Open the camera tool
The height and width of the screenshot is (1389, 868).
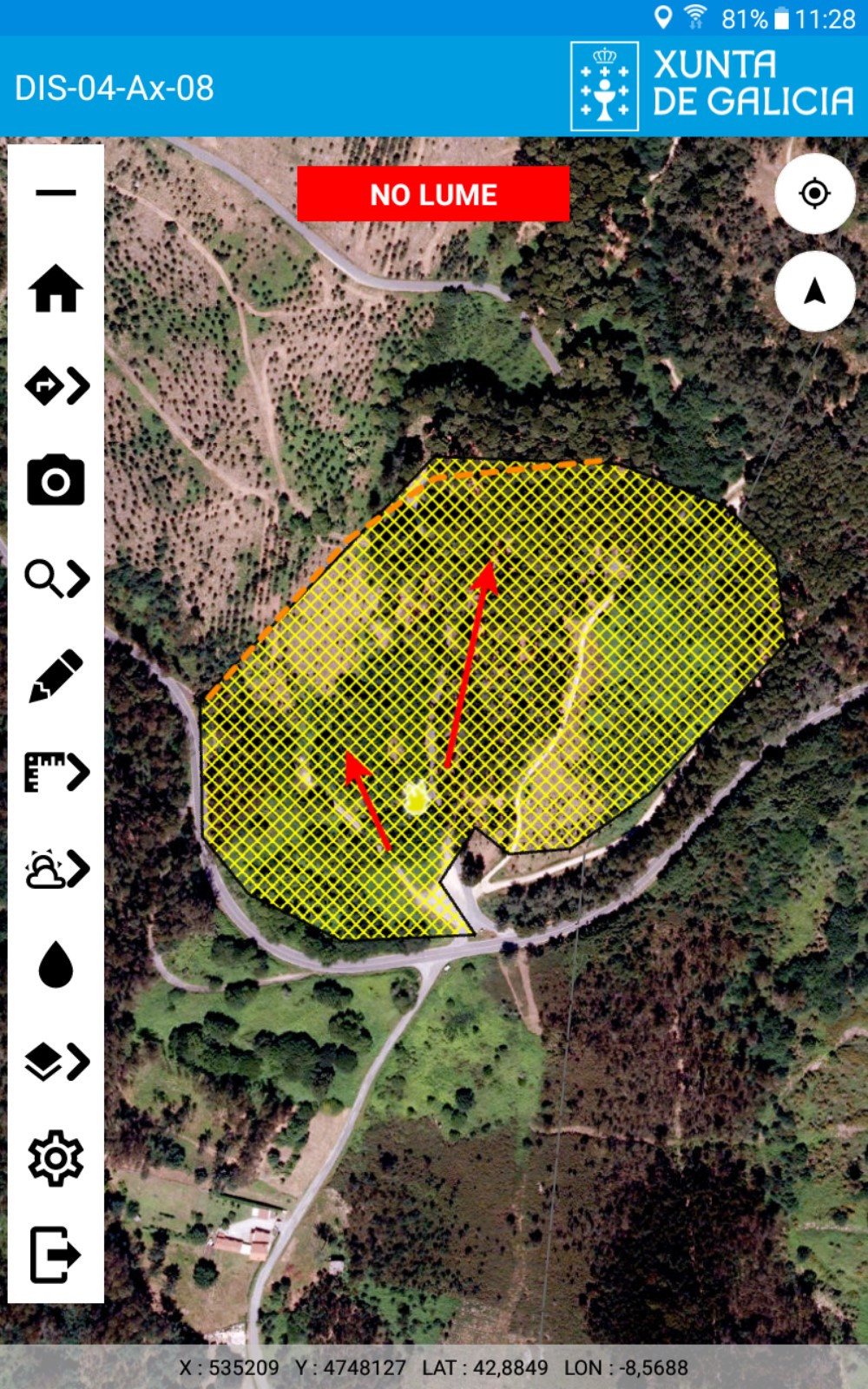click(56, 479)
